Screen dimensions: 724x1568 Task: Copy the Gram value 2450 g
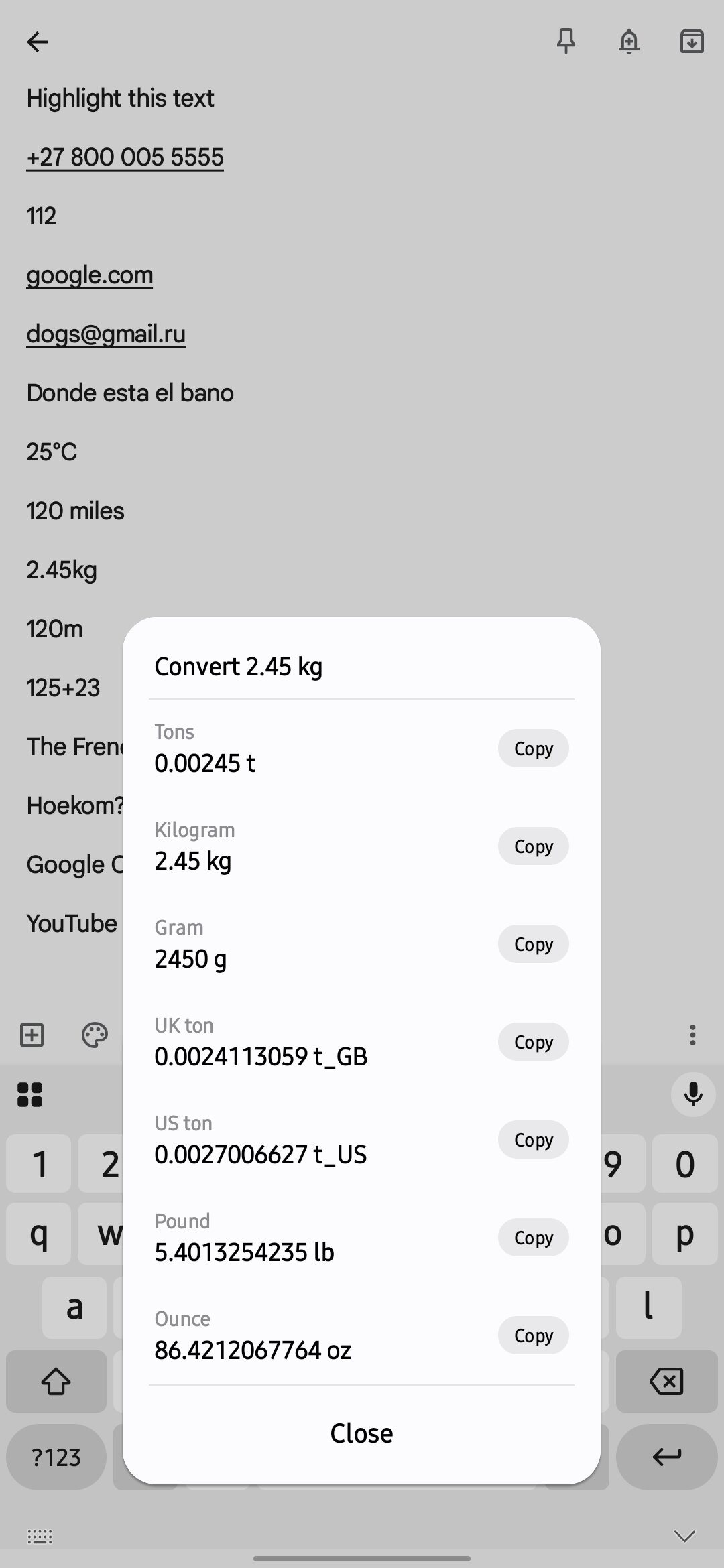pyautogui.click(x=533, y=944)
